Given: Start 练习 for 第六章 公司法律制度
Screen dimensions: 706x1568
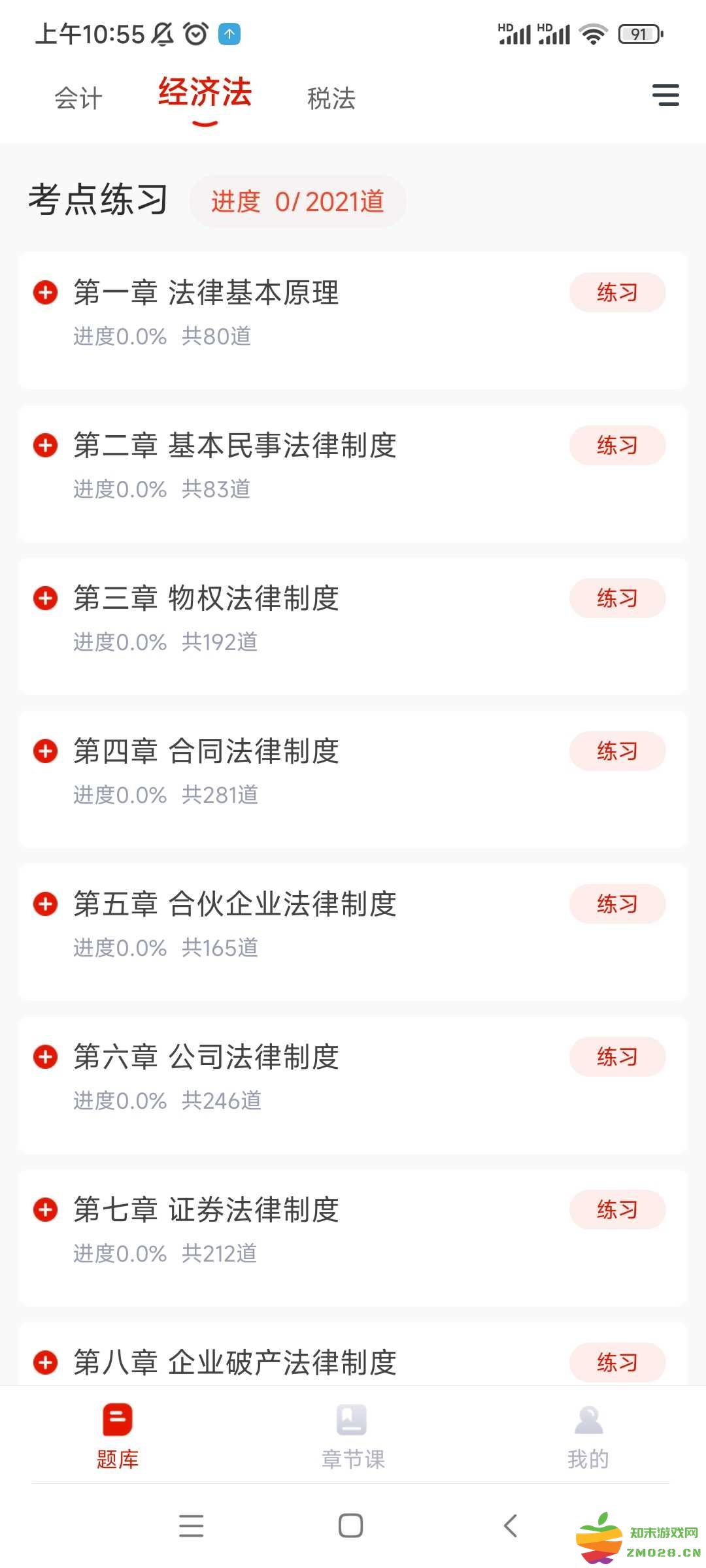Looking at the screenshot, I should [x=617, y=1057].
